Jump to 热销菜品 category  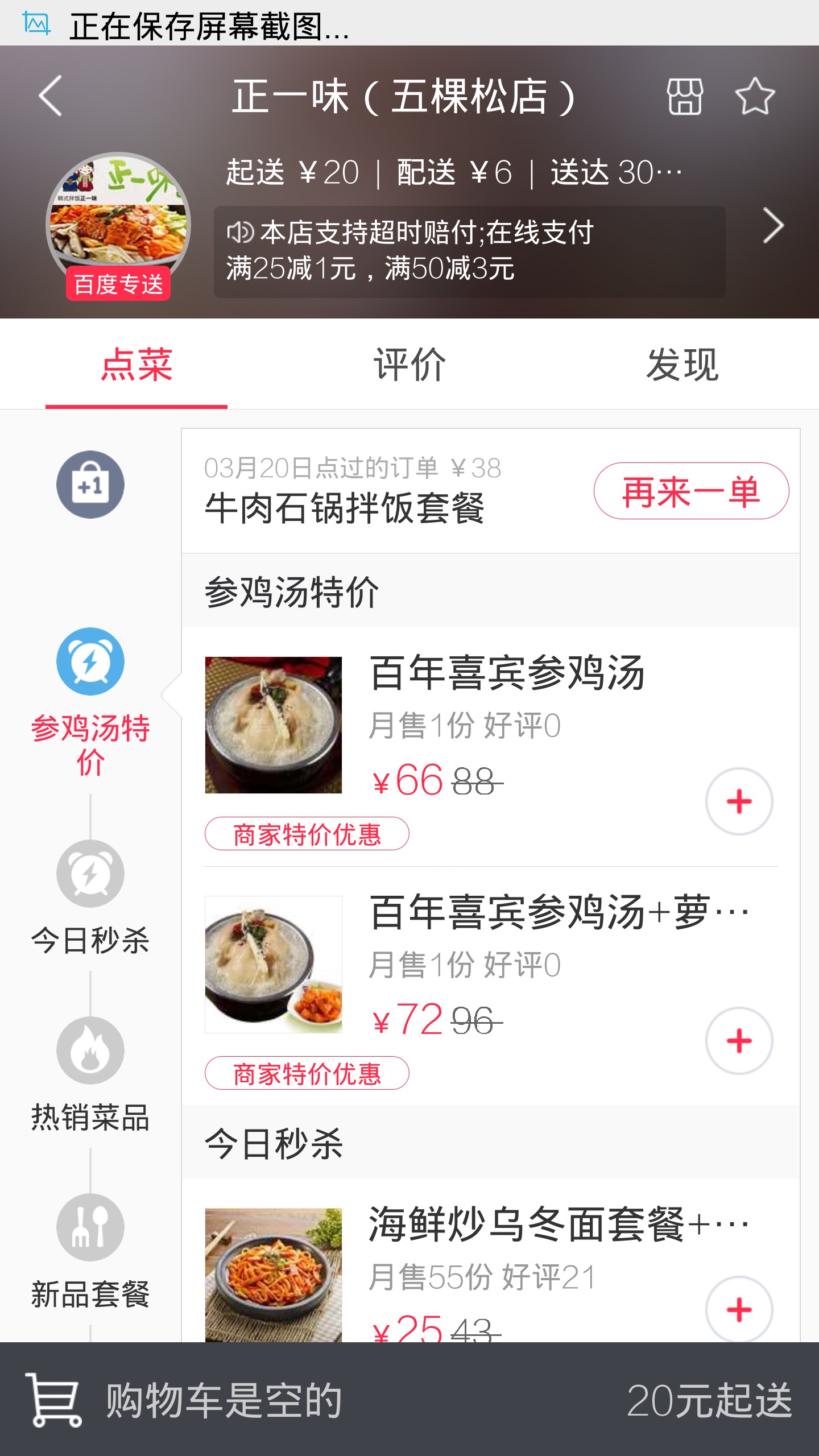coord(90,1074)
